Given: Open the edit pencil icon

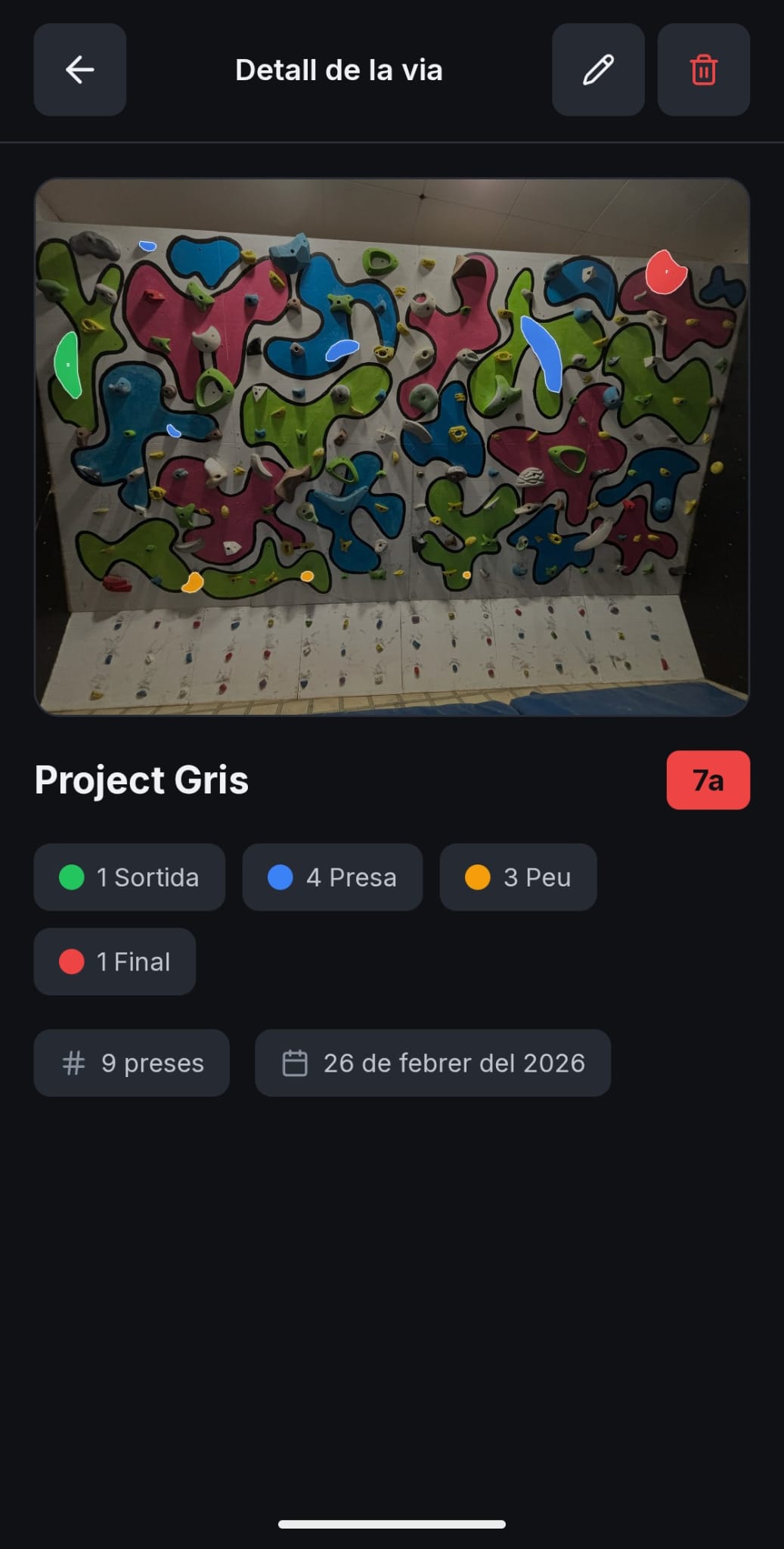Looking at the screenshot, I should [x=597, y=70].
